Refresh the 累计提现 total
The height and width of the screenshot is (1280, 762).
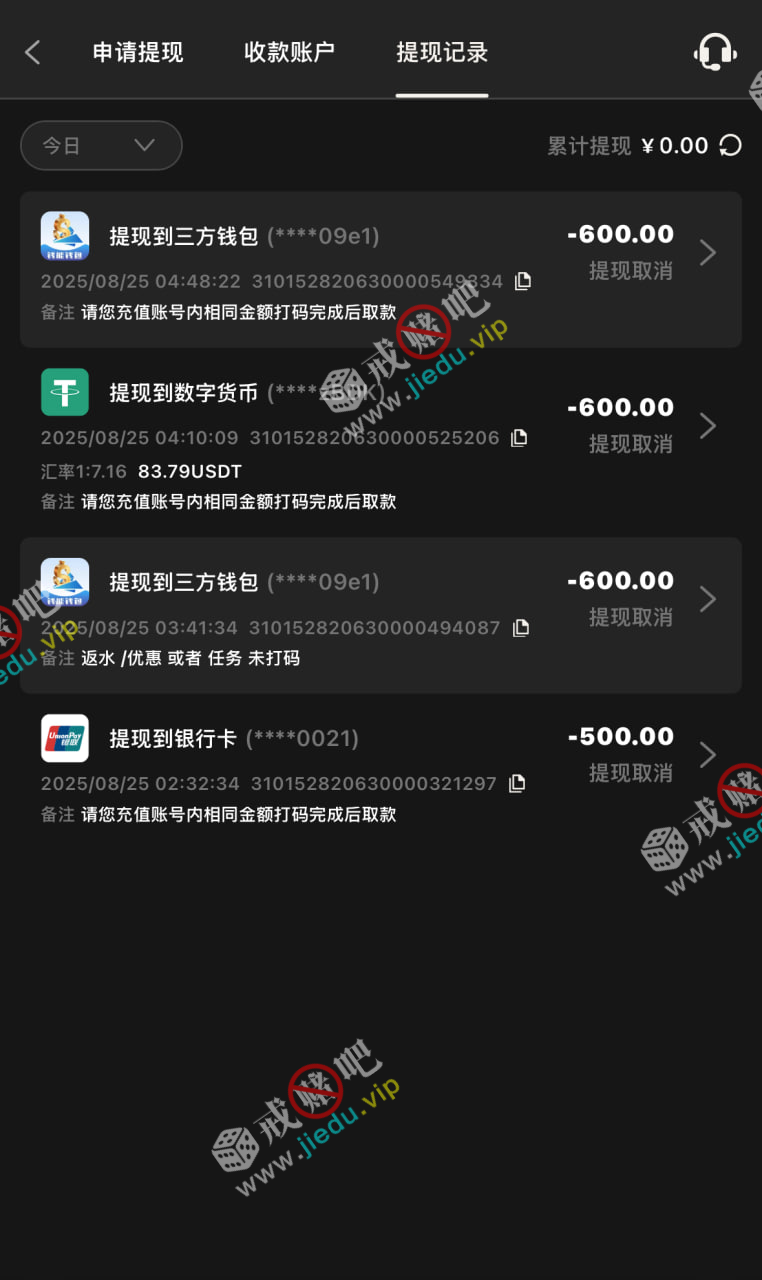coord(731,146)
